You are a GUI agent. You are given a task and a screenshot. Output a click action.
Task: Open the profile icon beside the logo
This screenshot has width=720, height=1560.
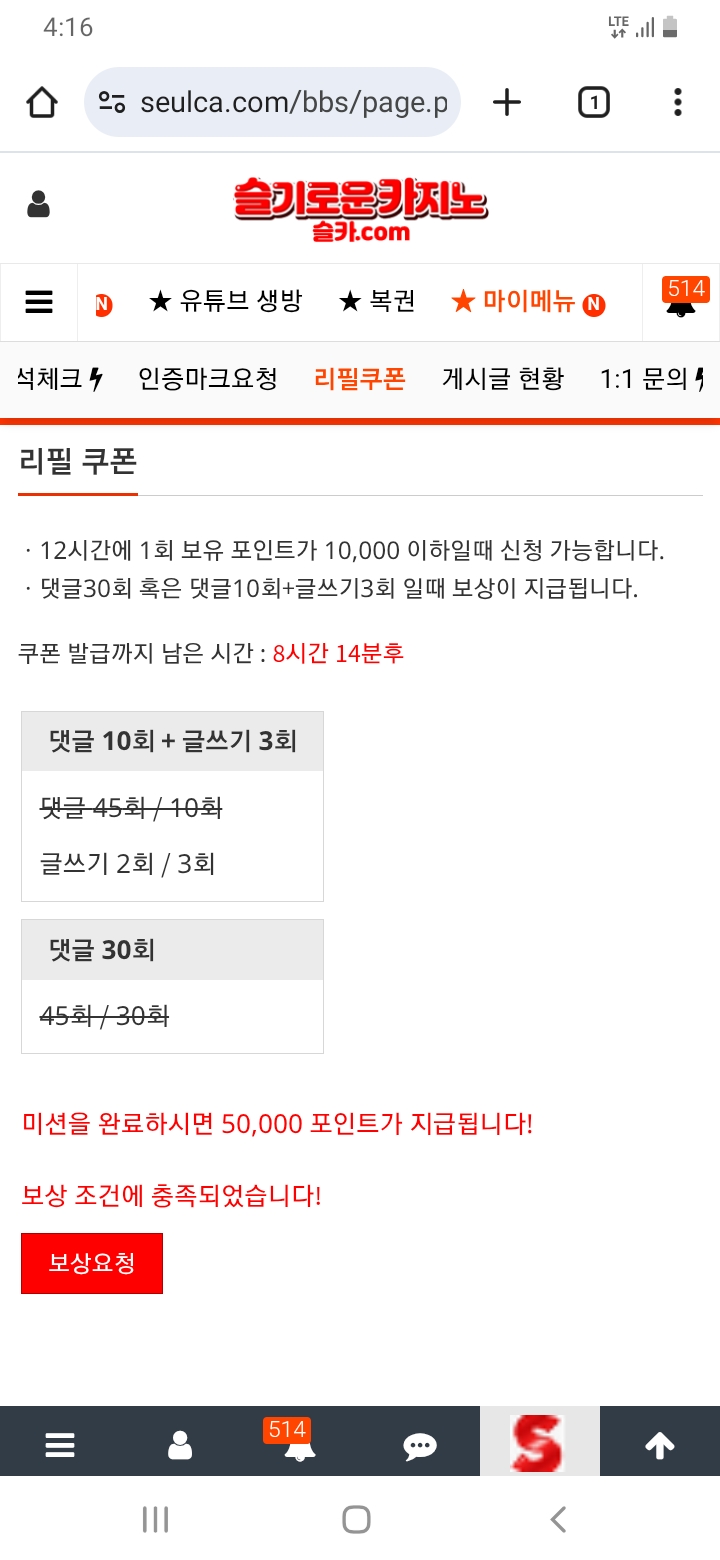click(38, 205)
